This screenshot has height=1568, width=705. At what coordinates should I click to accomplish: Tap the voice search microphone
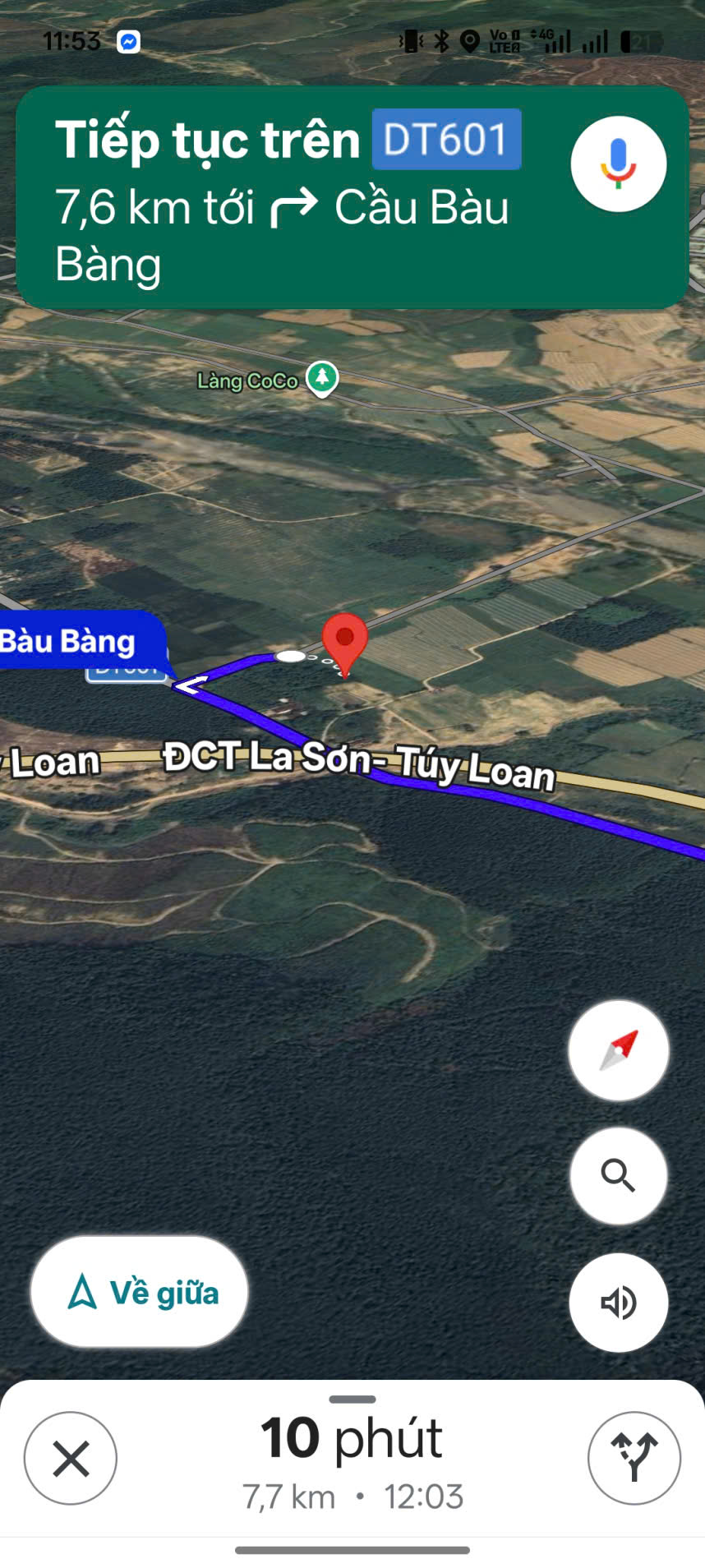tap(618, 164)
